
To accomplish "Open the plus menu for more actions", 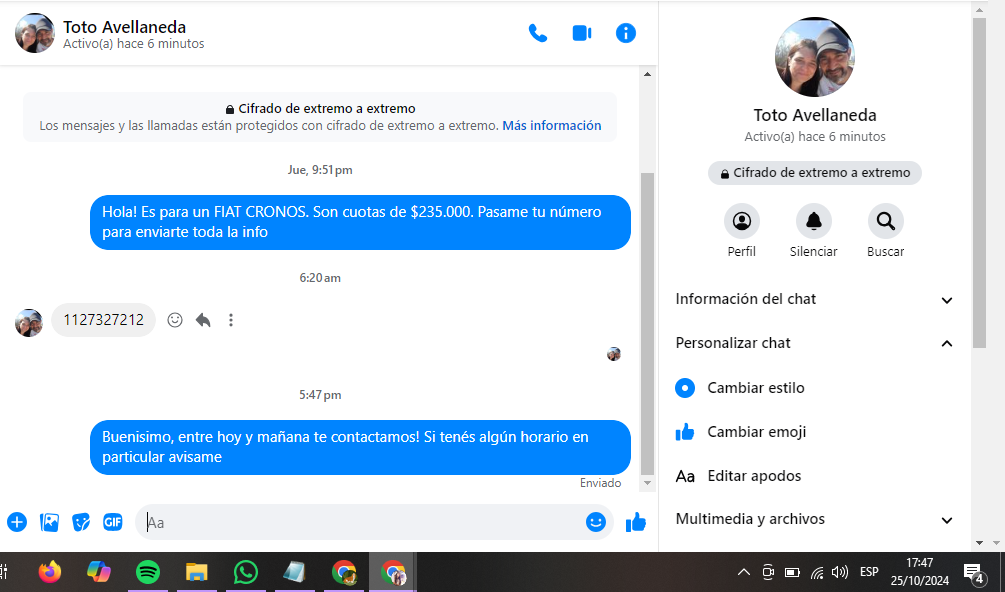I will pyautogui.click(x=17, y=522).
